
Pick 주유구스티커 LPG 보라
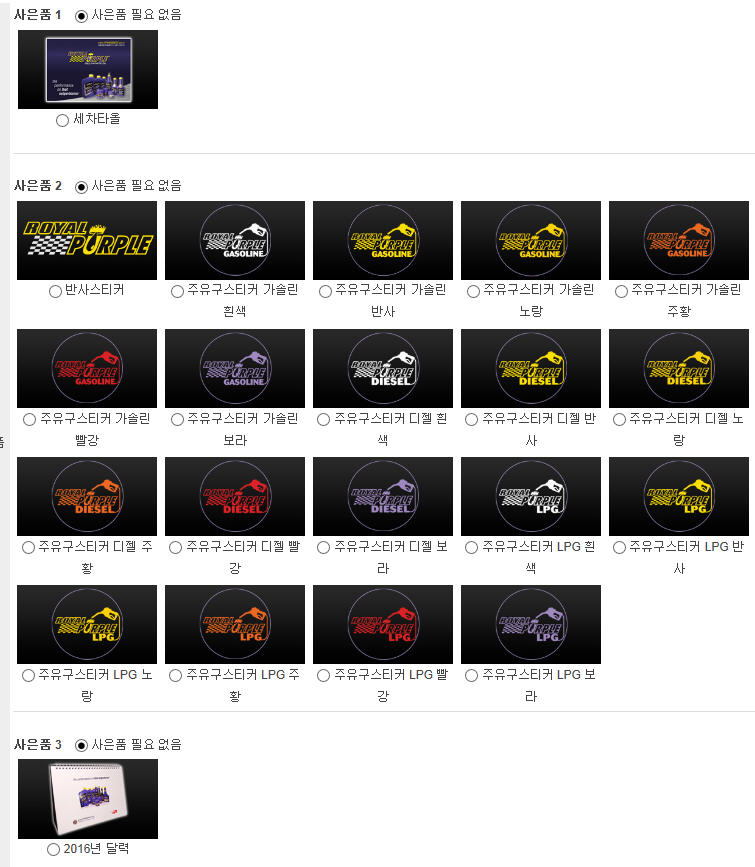click(473, 676)
